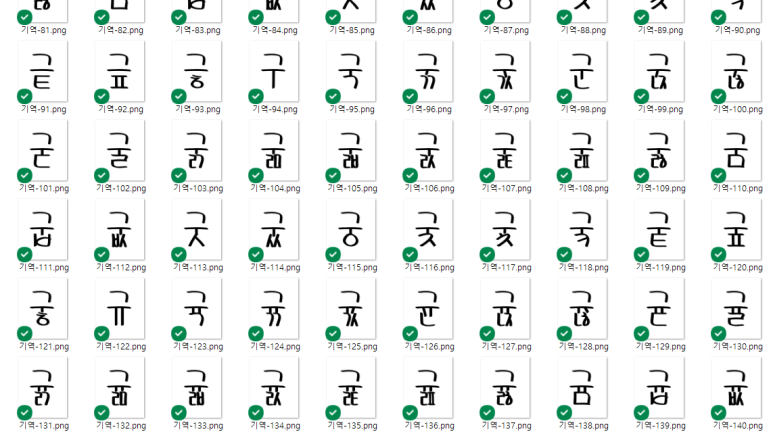
Task: Open the file 기역-94.png
Action: pos(273,72)
